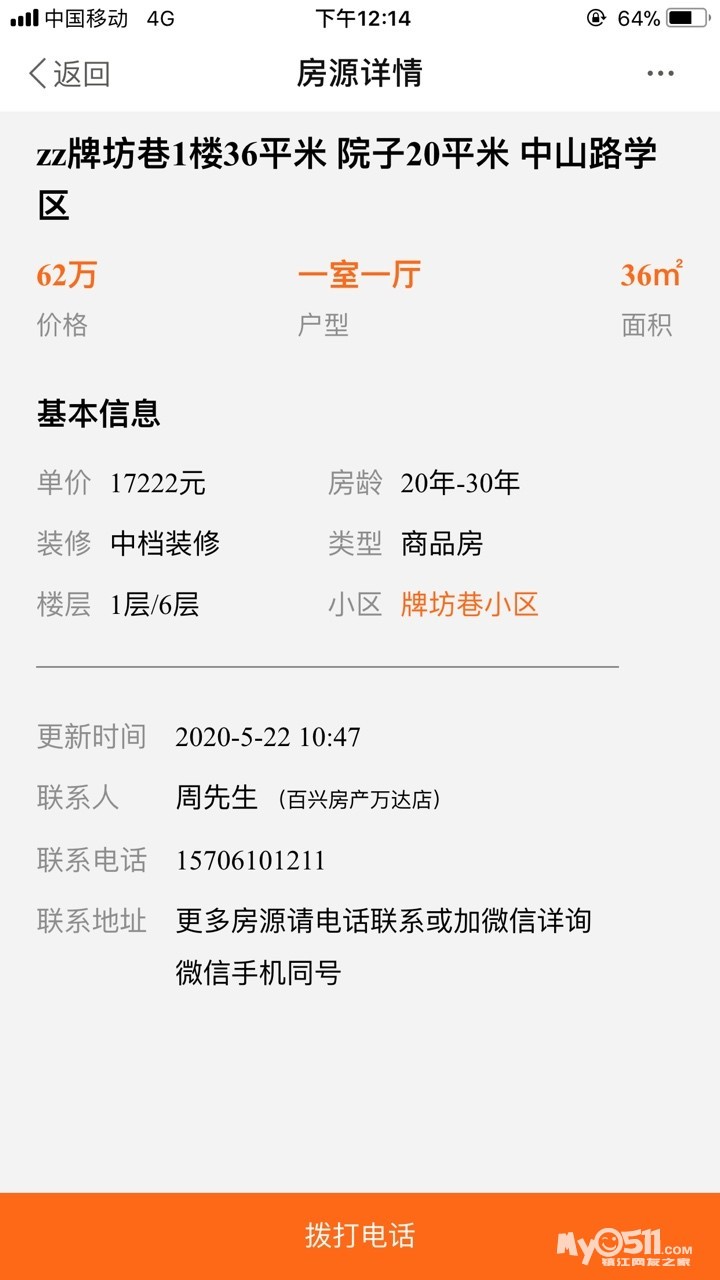720x1280 pixels.
Task: Open the 牌坊巷小区 community link
Action: pyautogui.click(x=469, y=604)
